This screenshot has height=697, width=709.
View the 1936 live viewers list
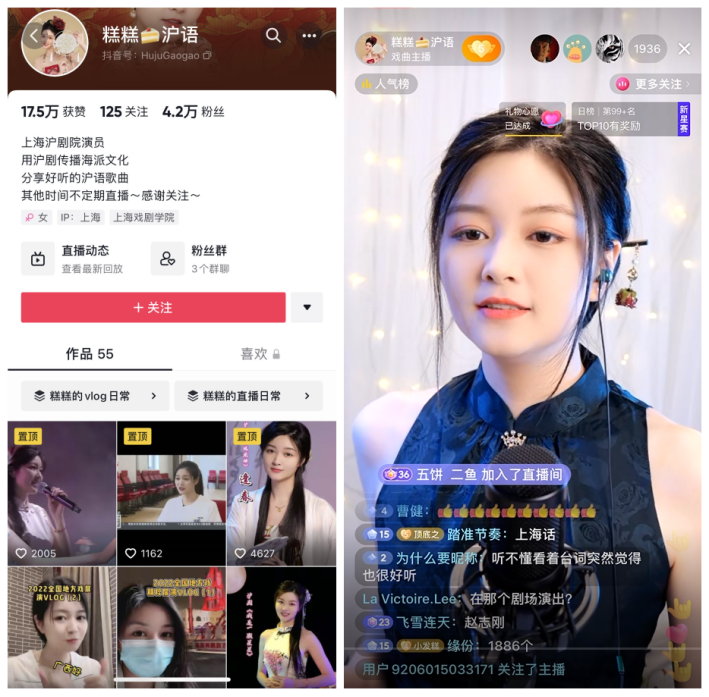click(647, 48)
